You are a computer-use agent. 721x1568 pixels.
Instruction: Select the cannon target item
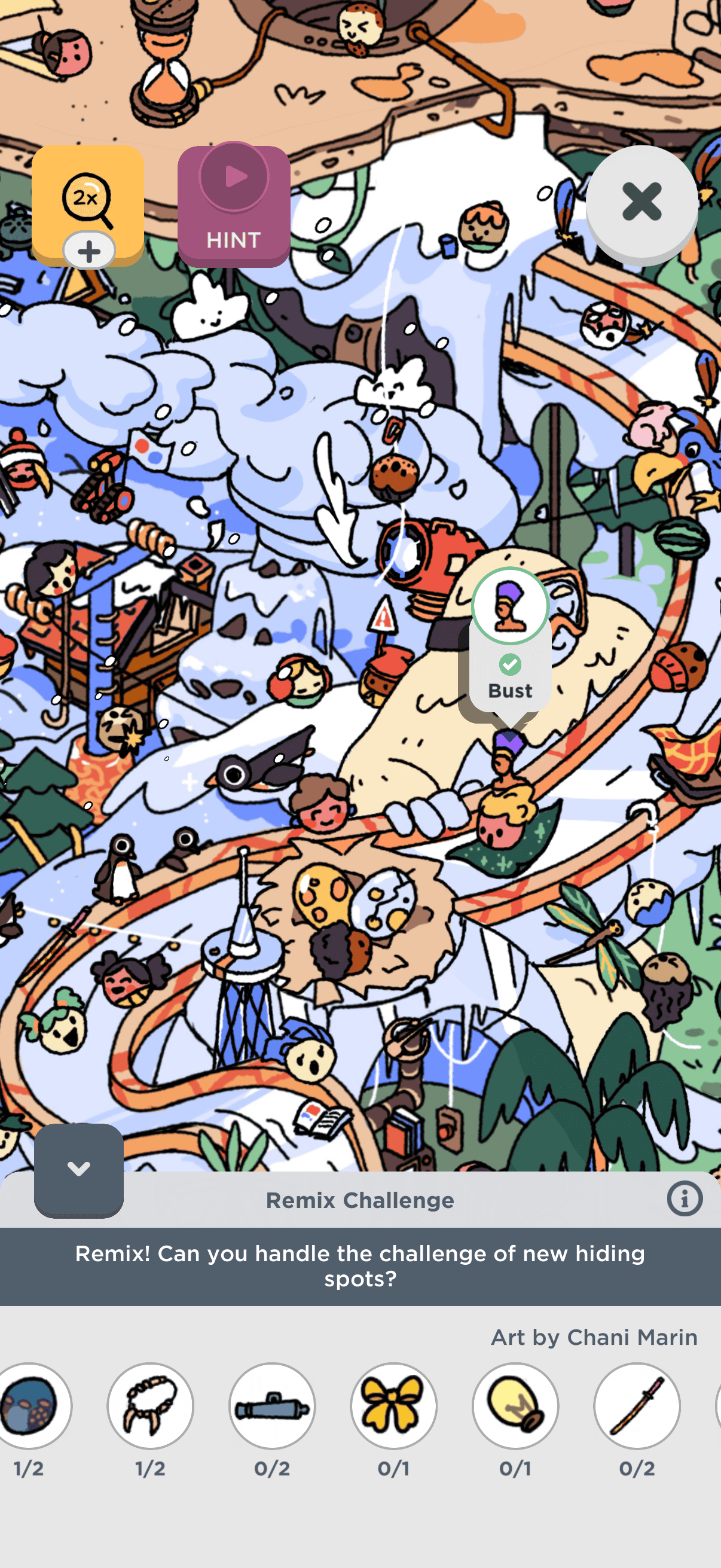click(x=272, y=1406)
